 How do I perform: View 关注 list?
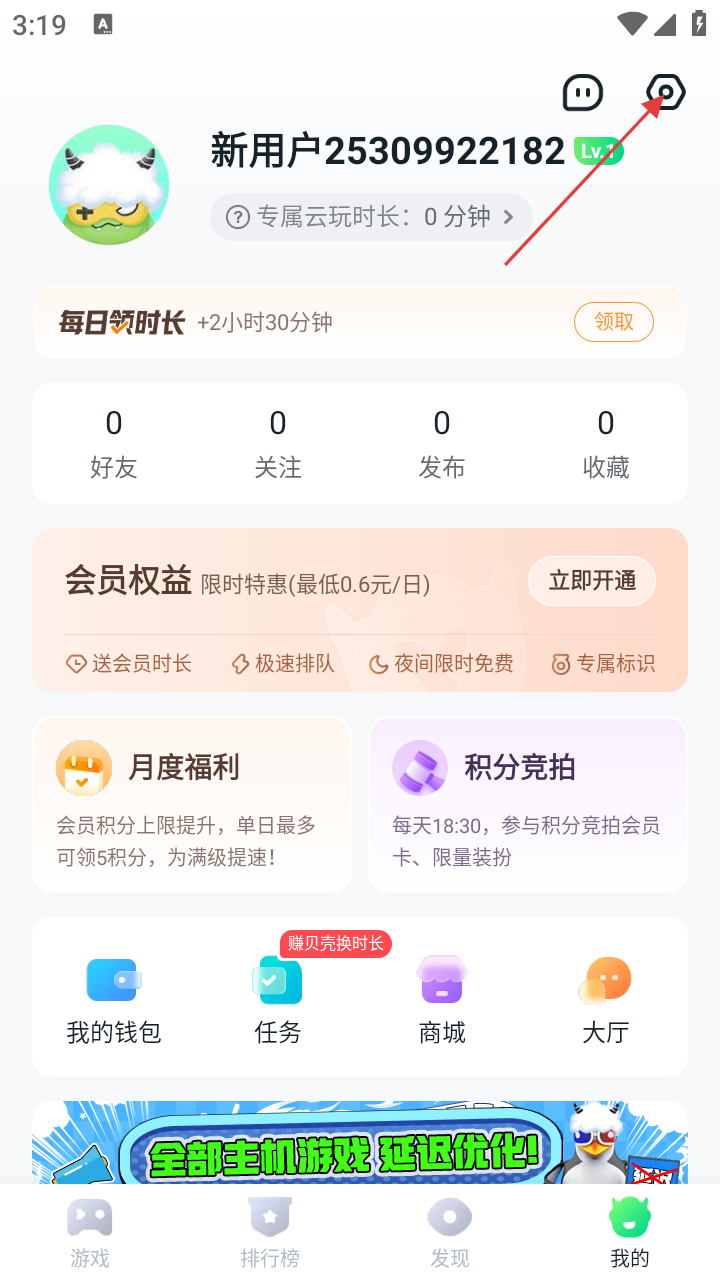[x=277, y=442]
